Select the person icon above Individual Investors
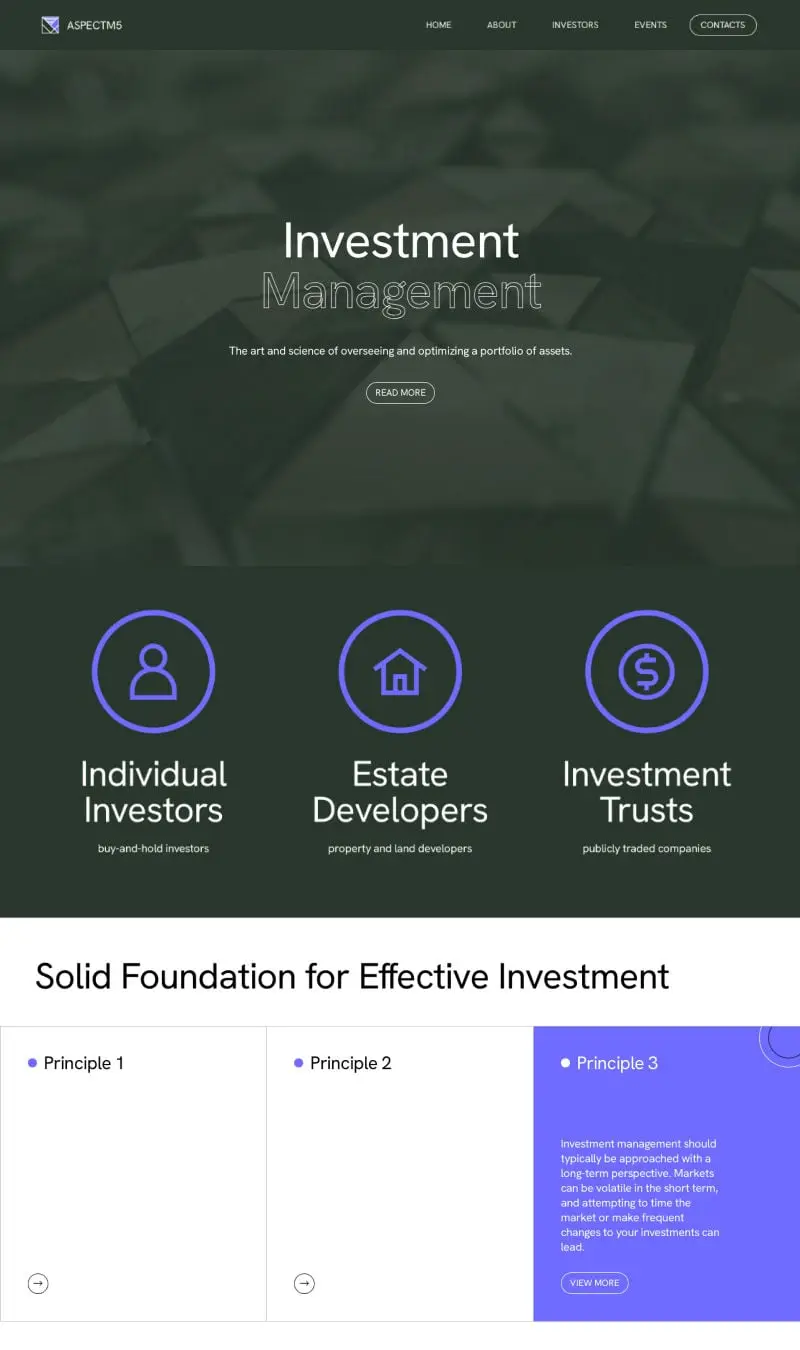This screenshot has height=1350, width=800. coord(153,671)
